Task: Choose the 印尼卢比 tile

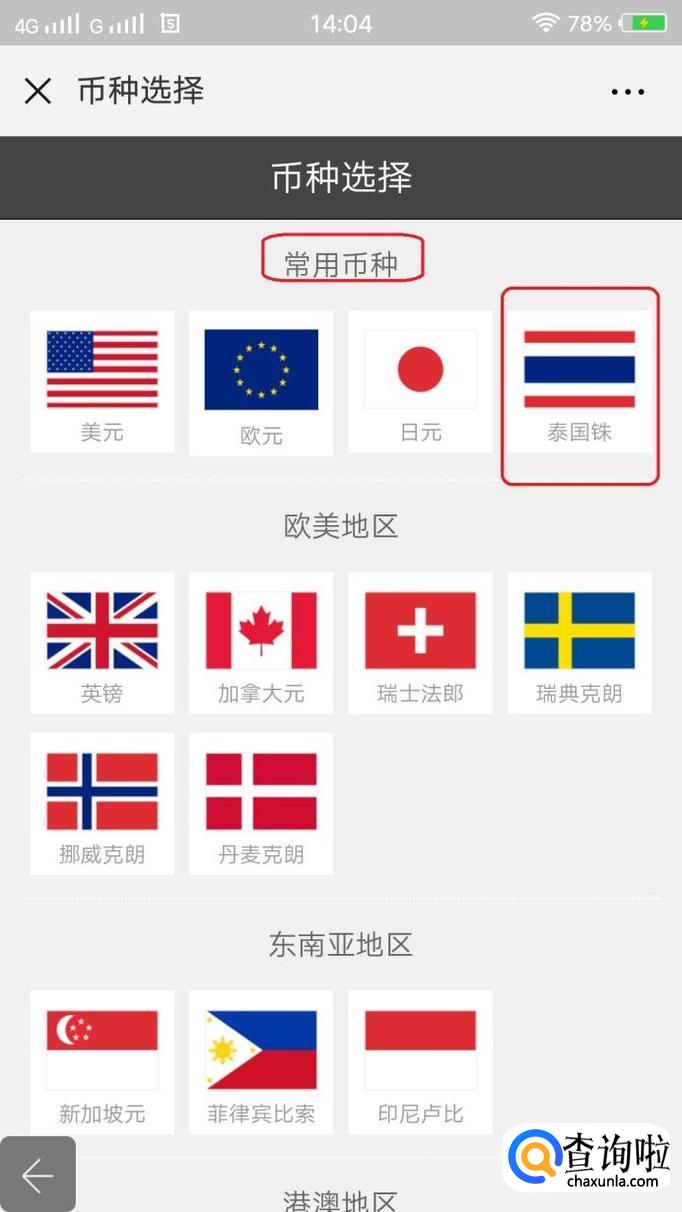Action: tap(420, 1061)
